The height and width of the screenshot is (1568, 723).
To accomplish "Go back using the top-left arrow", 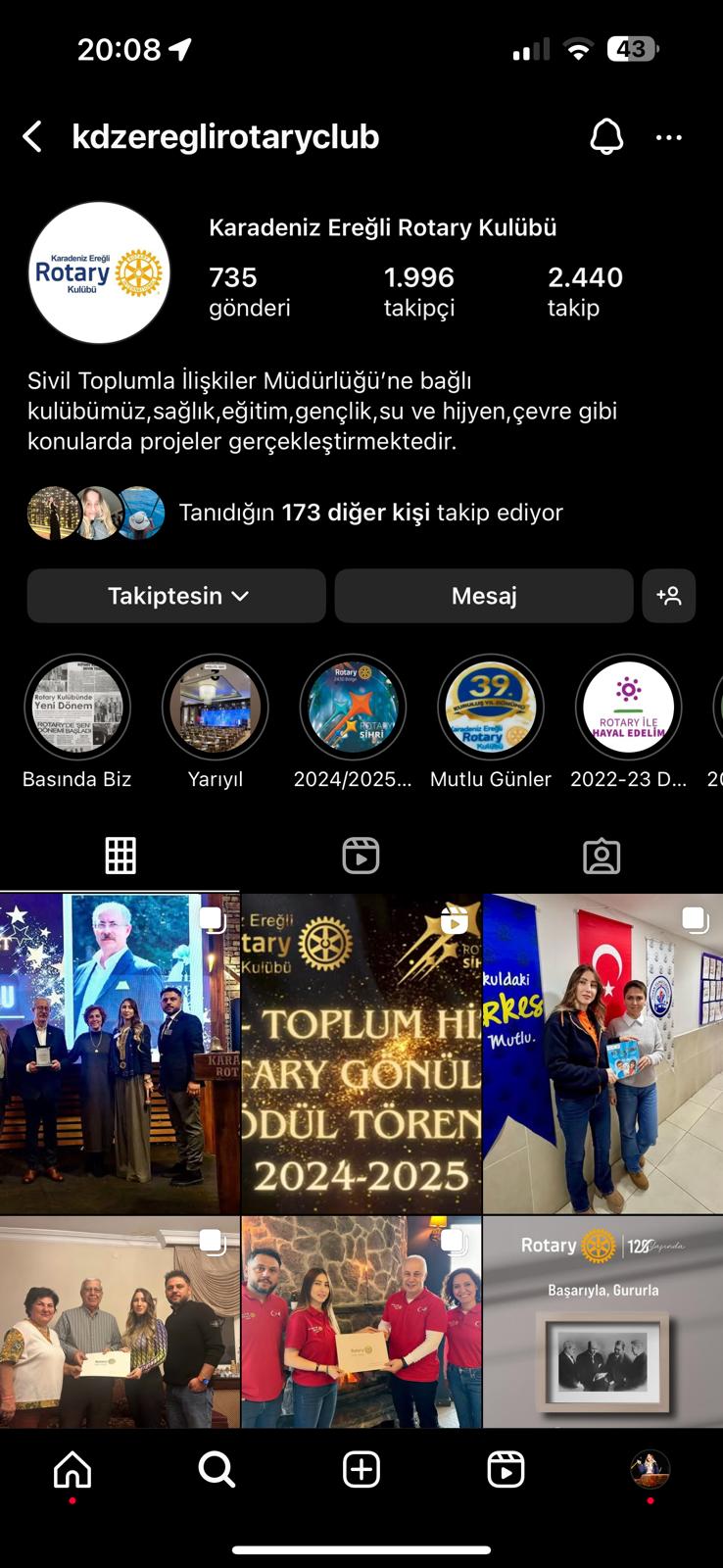I will [x=32, y=137].
